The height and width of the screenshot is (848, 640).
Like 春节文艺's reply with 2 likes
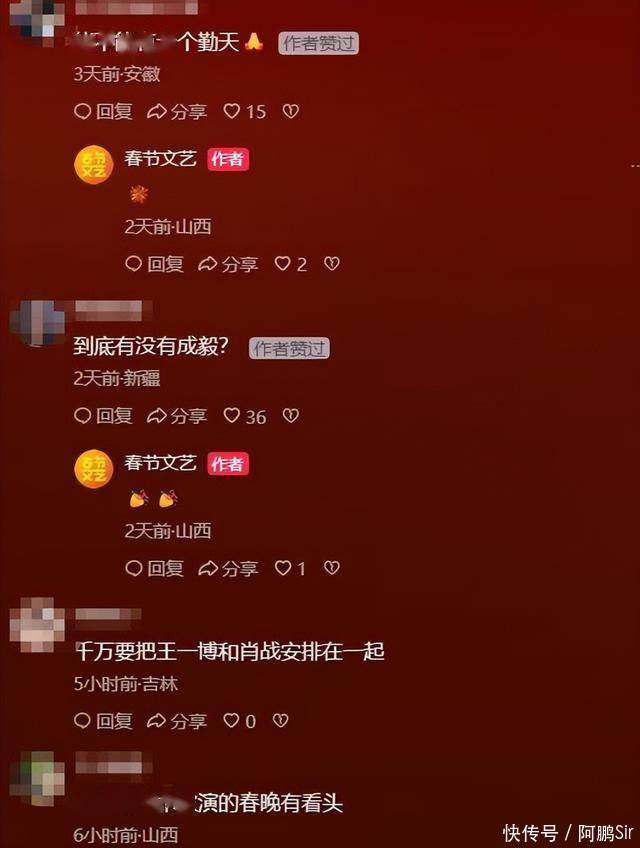click(291, 264)
